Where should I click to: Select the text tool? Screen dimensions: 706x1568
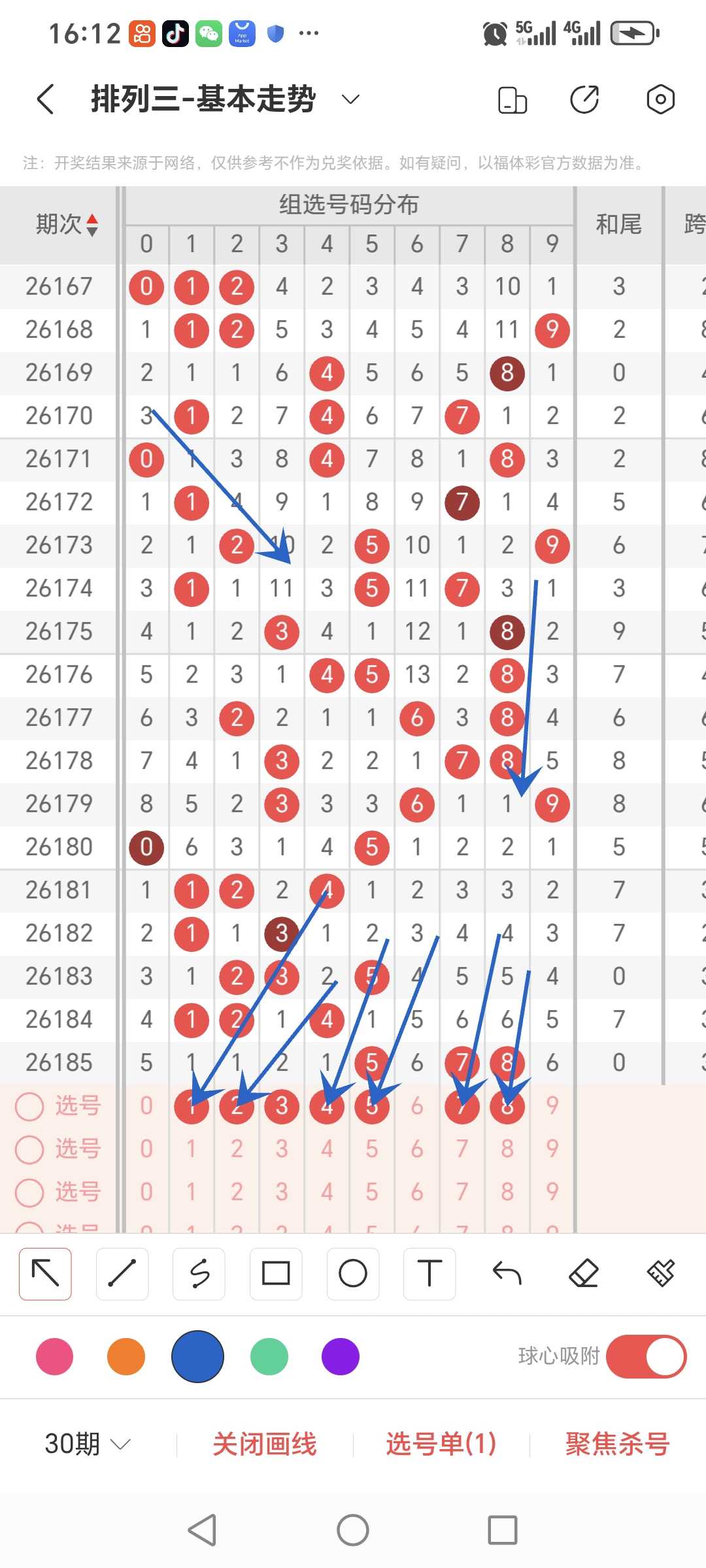tap(429, 1274)
